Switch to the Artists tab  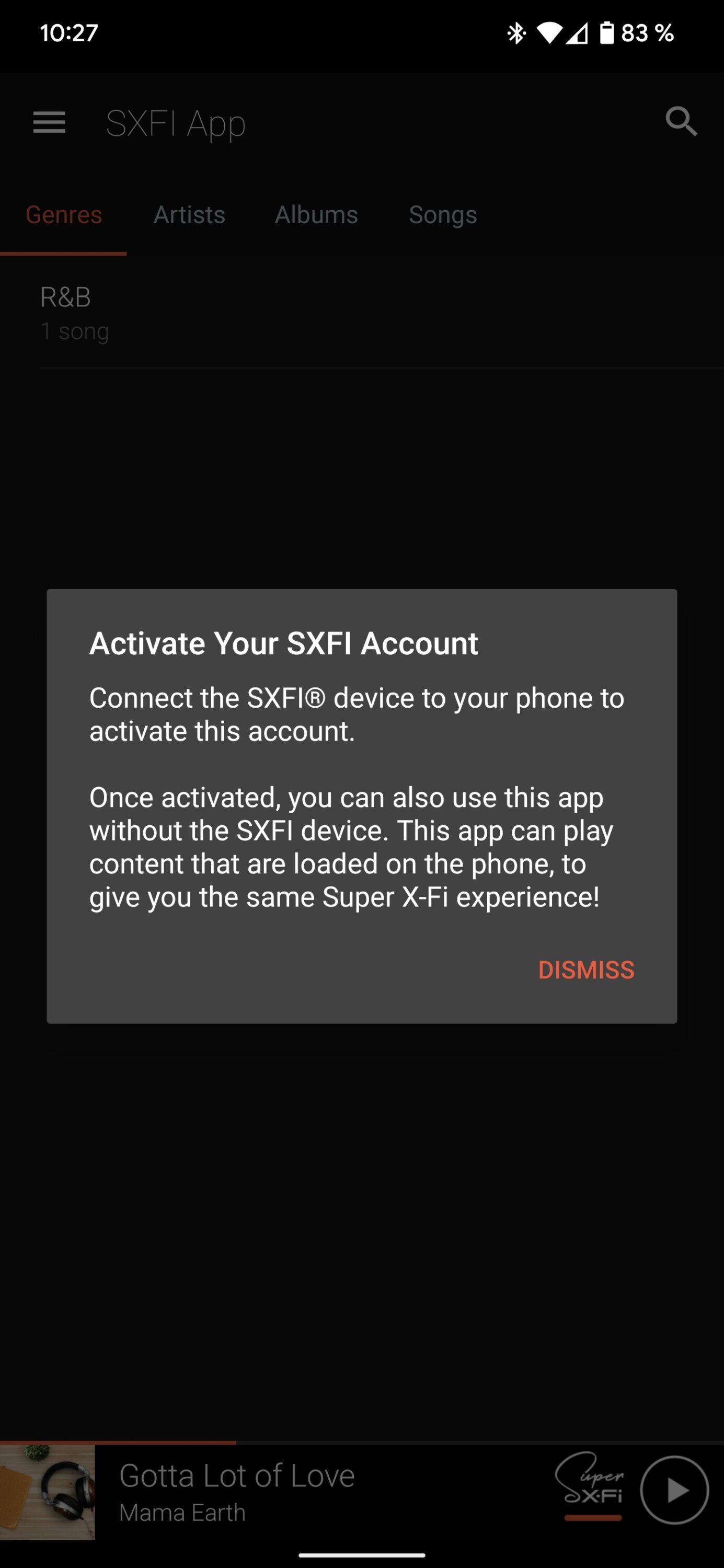(189, 215)
